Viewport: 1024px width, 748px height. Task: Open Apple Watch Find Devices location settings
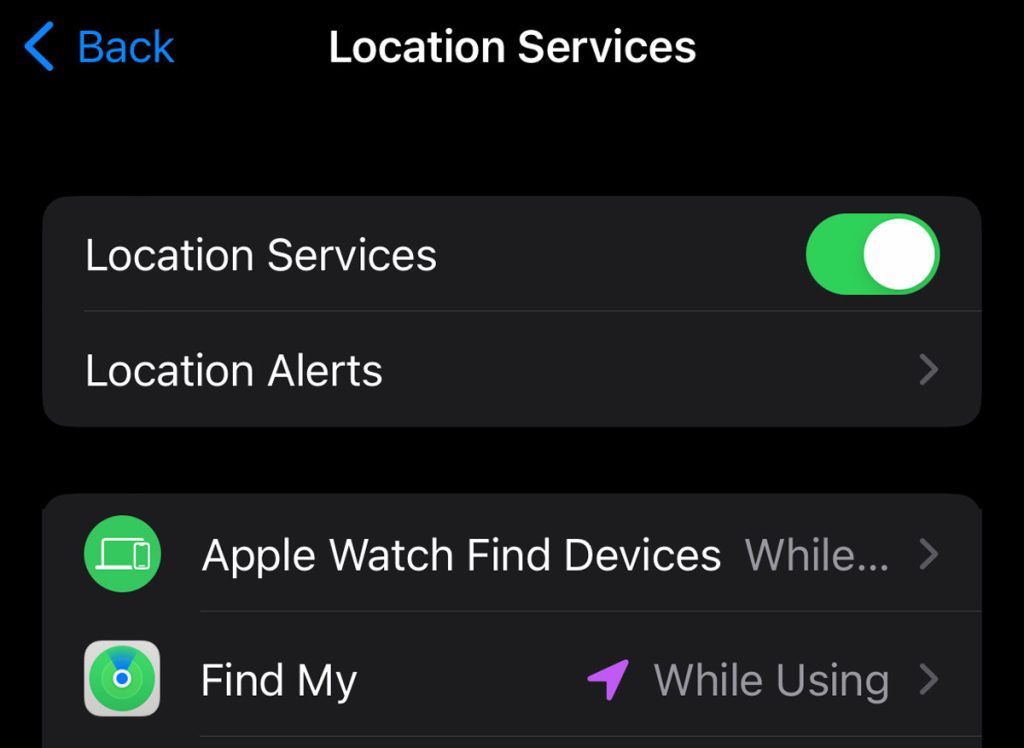point(510,555)
